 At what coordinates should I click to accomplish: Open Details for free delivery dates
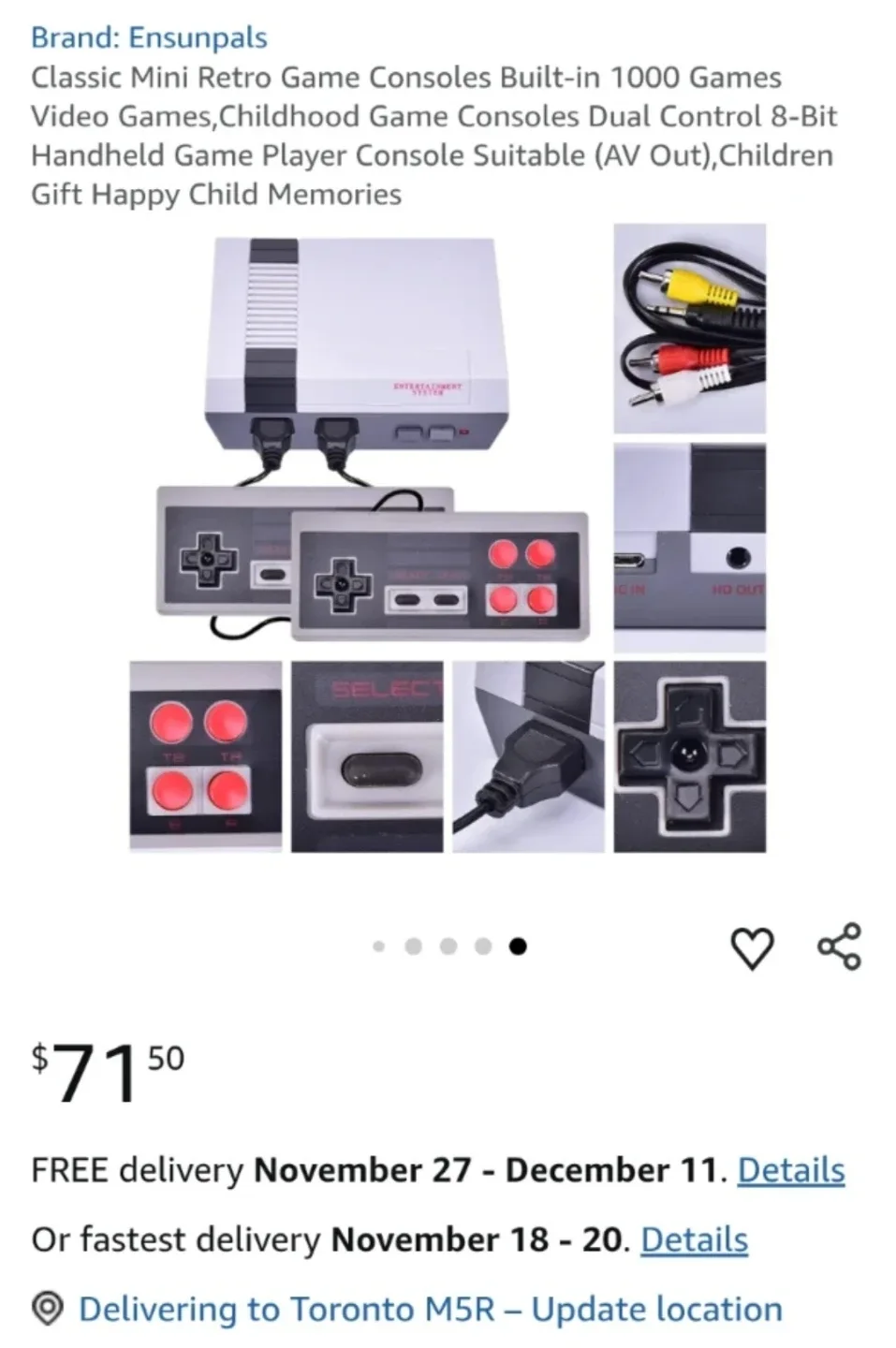(x=791, y=1169)
